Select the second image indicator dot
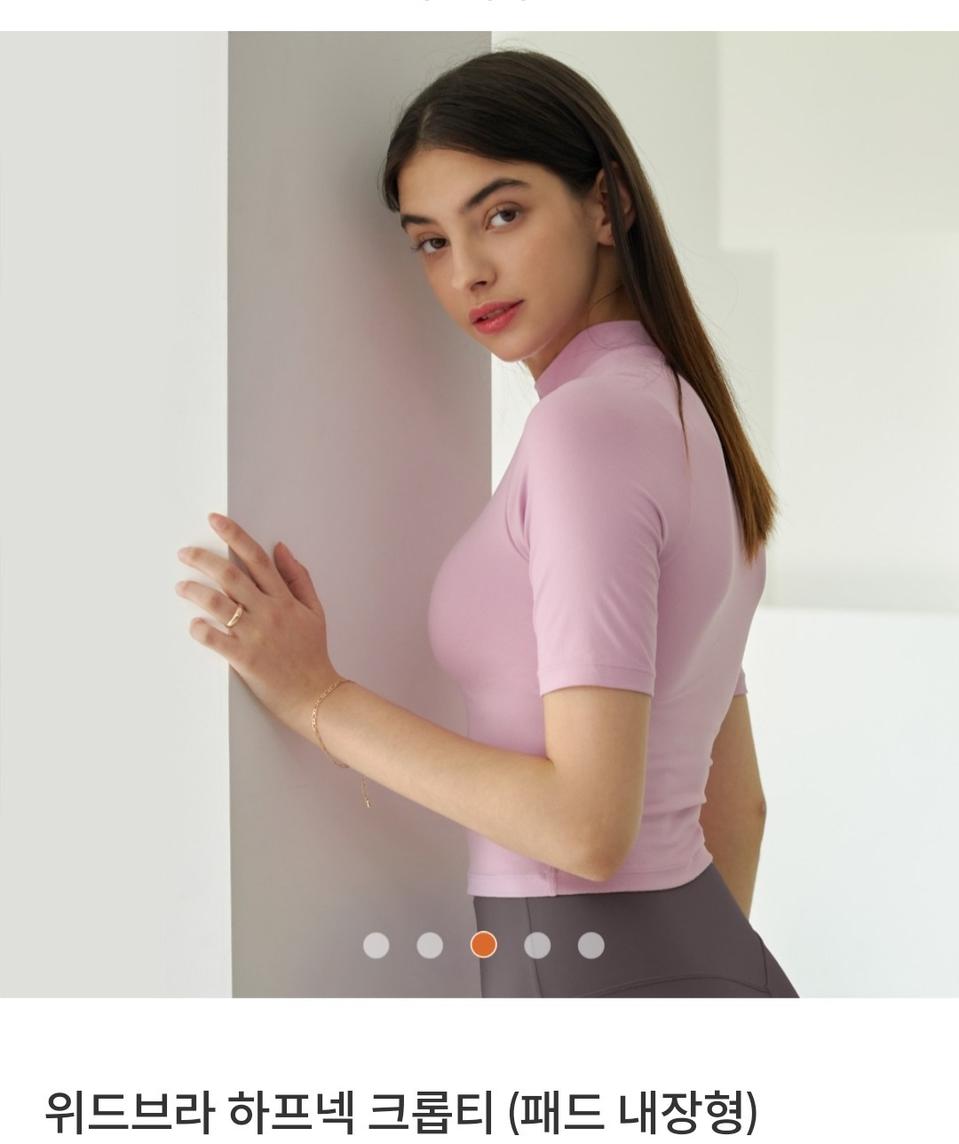Viewport: 959px width, 1144px height. click(x=430, y=945)
